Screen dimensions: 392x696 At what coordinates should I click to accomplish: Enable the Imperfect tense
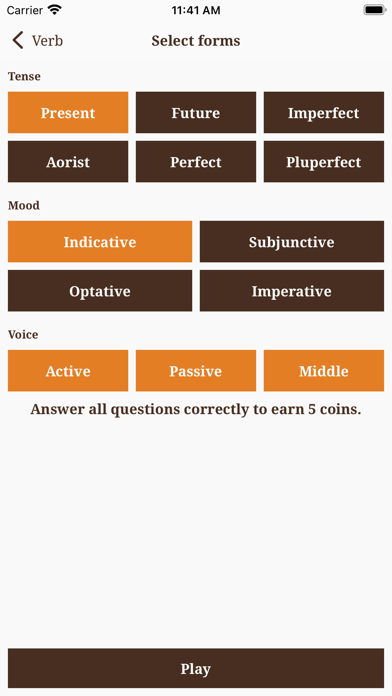[x=324, y=113]
